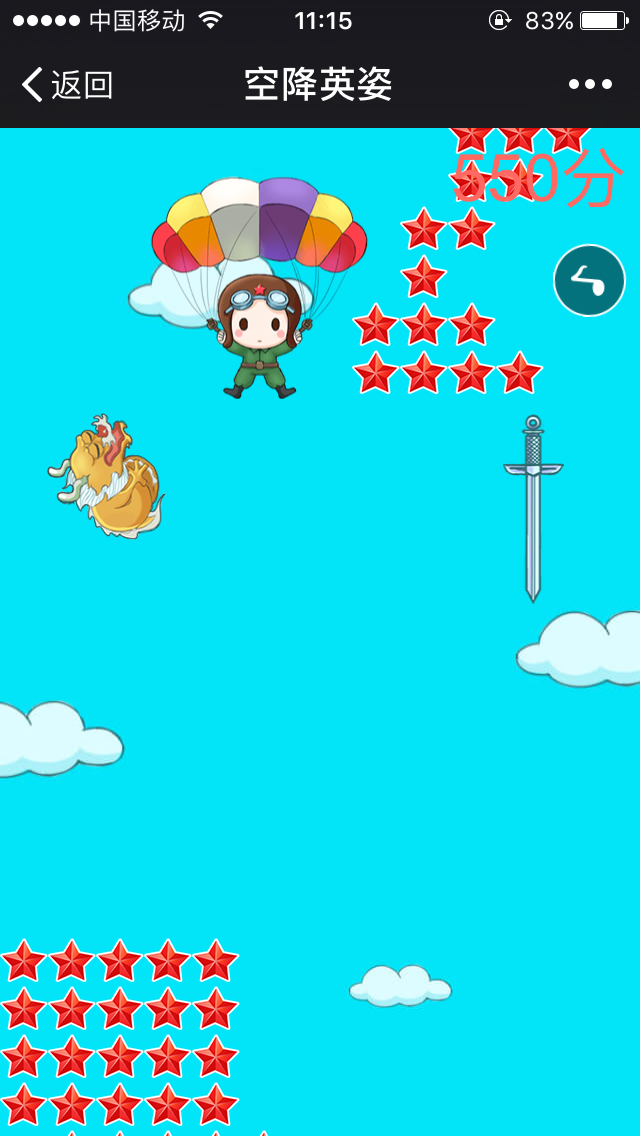The width and height of the screenshot is (640, 1136).
Task: Open the three-dot overflow menu
Action: pos(590,85)
